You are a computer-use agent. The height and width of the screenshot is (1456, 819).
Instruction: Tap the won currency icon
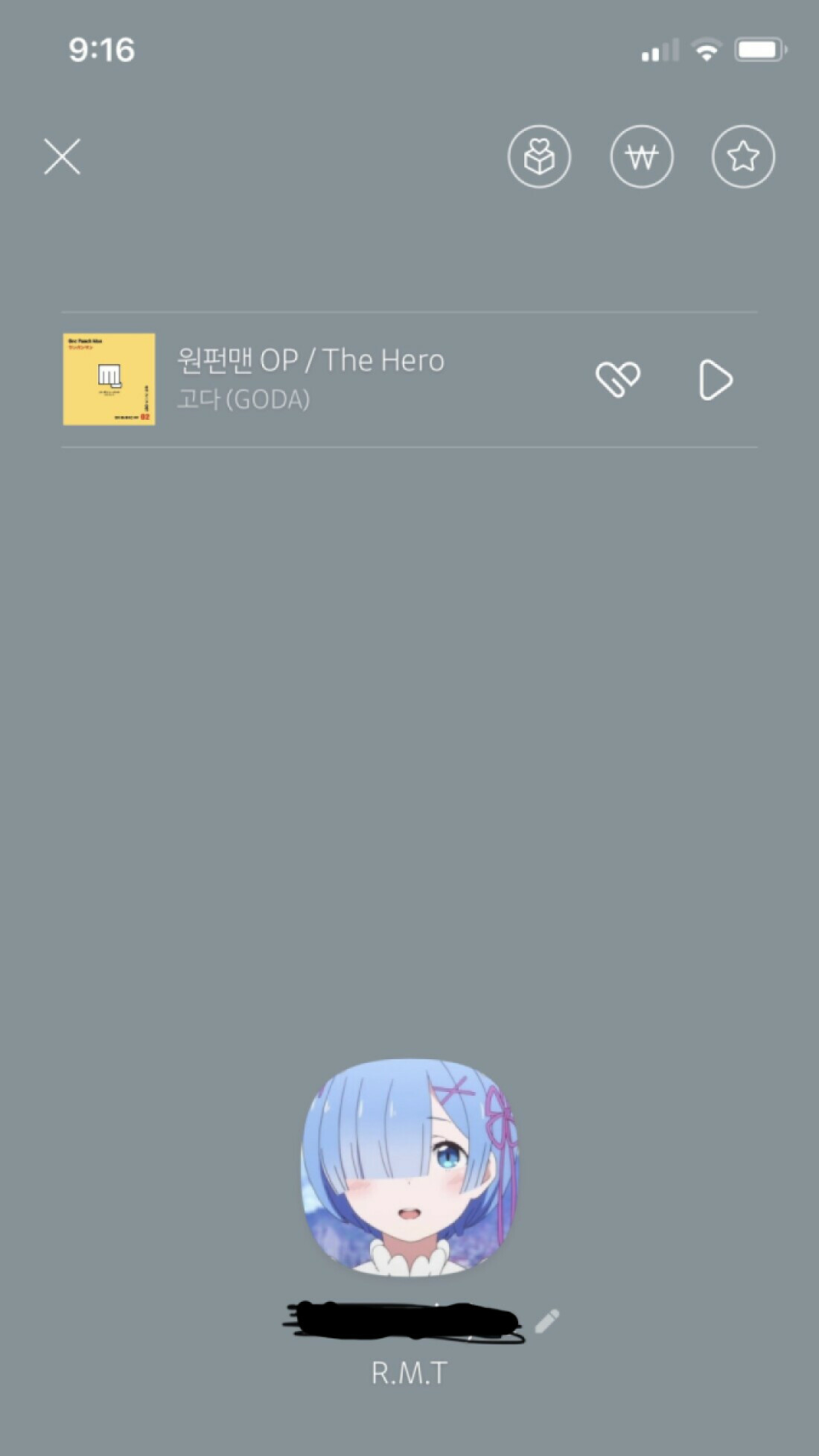coord(641,156)
